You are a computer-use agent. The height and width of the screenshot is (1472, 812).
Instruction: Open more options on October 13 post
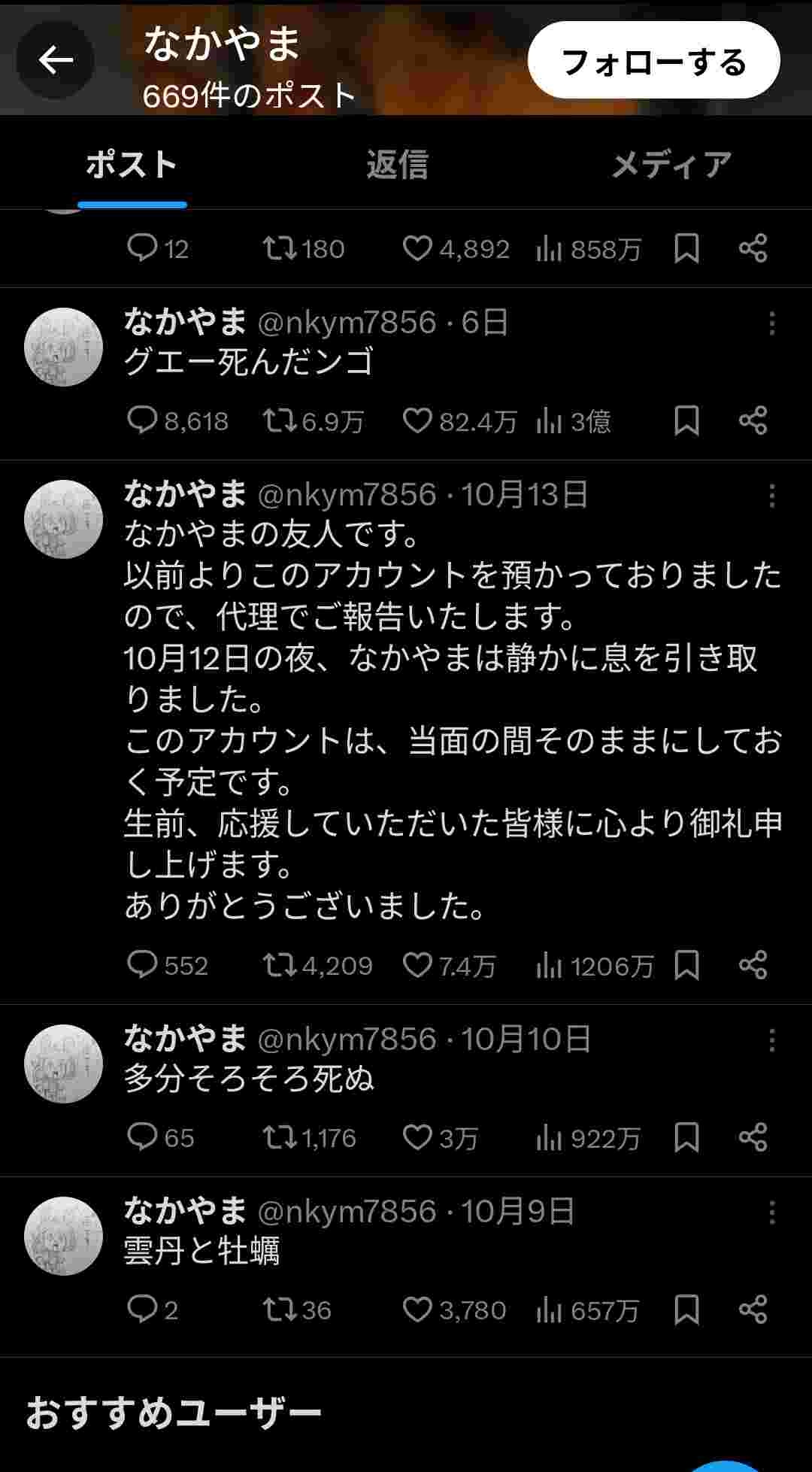pyautogui.click(x=771, y=496)
